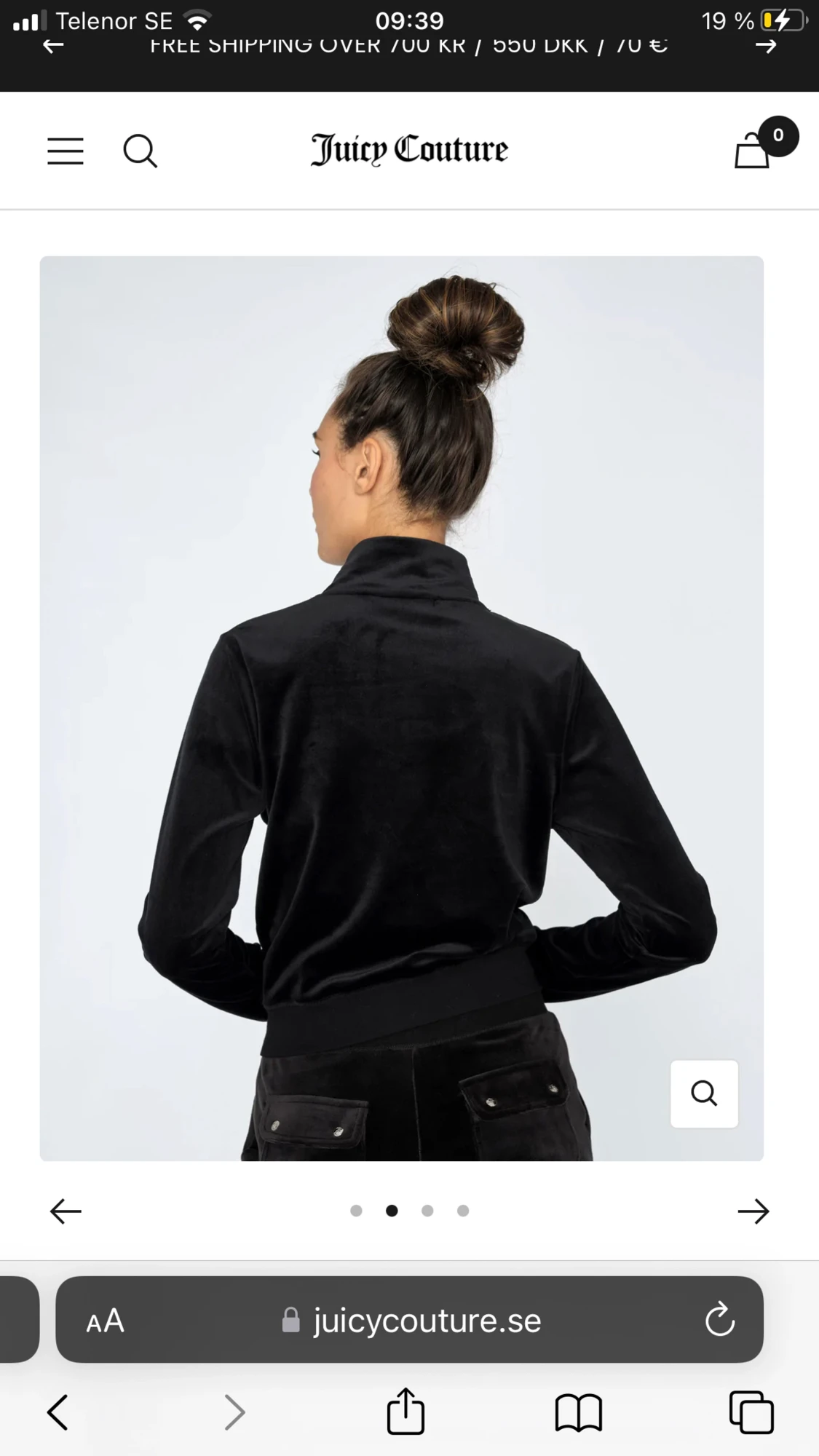Open the hamburger menu
Screen dimensions: 819x1456
click(x=66, y=151)
